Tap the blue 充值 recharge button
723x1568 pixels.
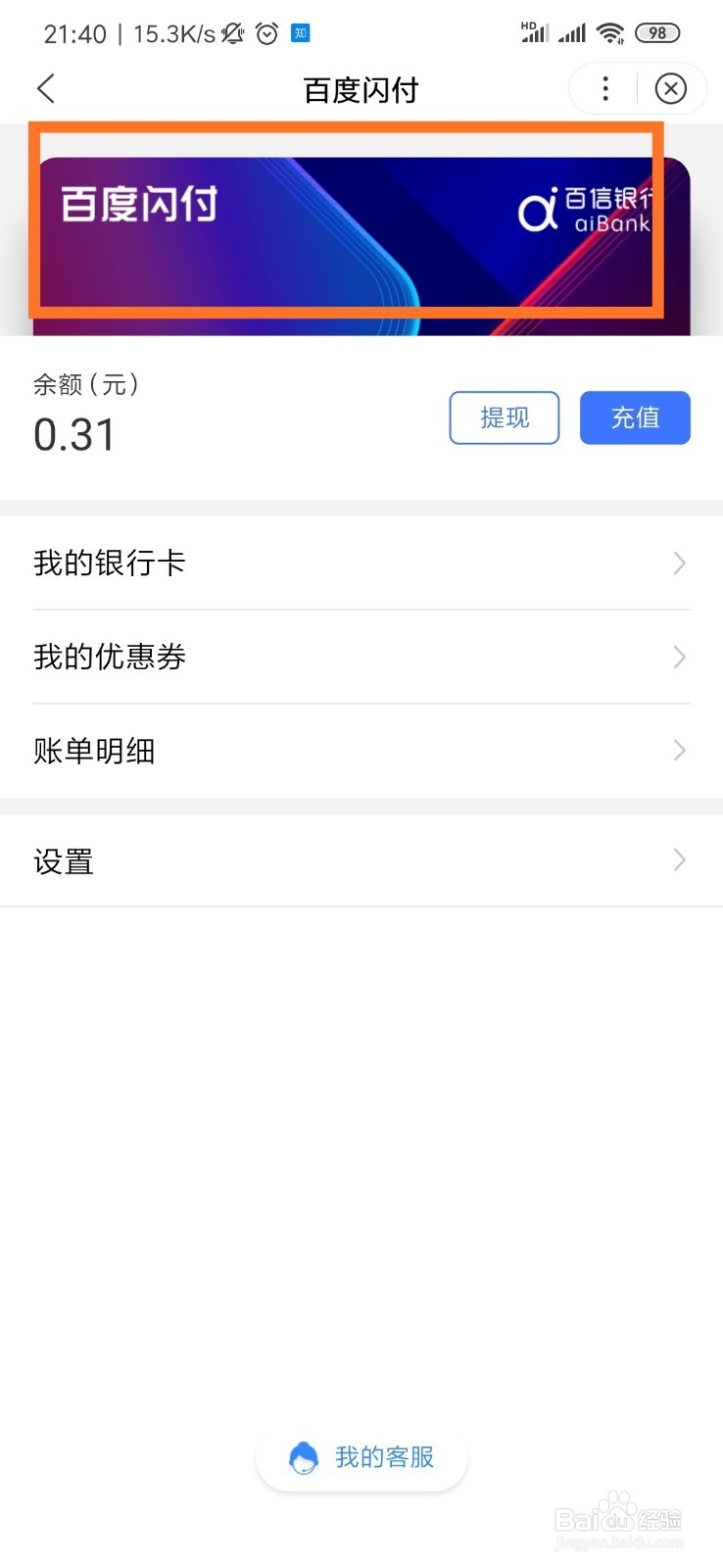(x=635, y=417)
